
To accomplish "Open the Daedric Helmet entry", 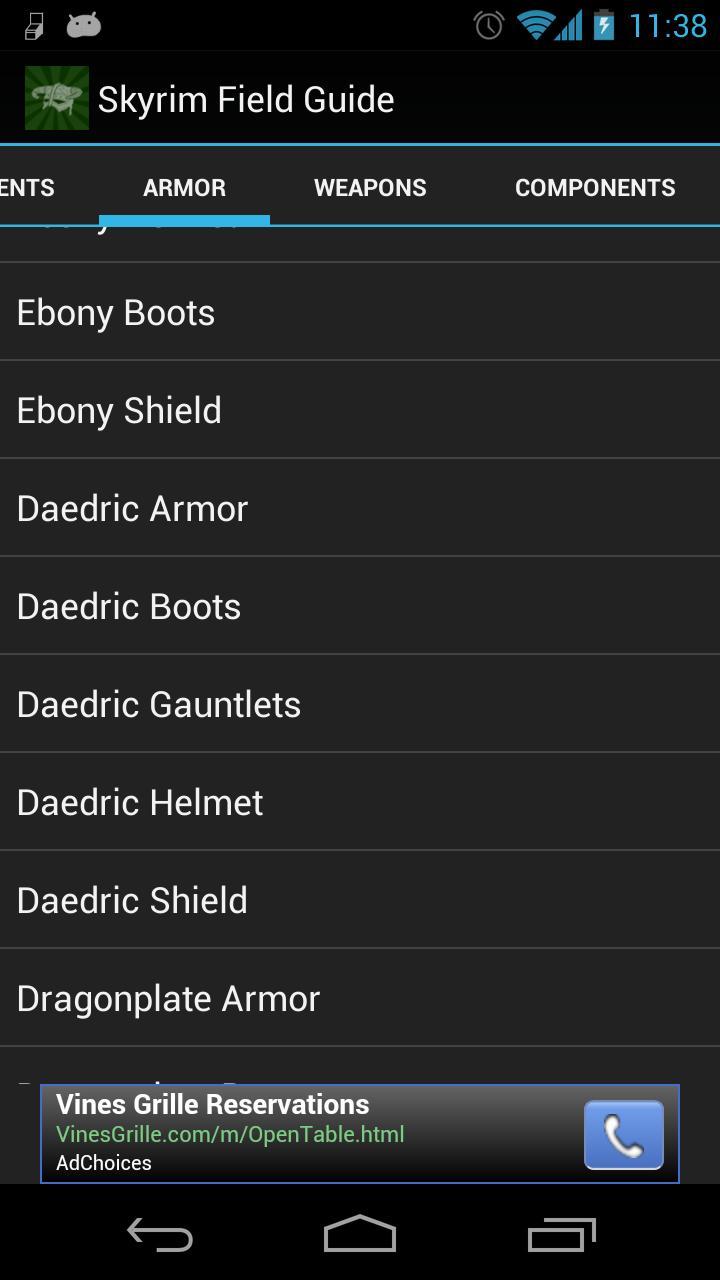I will point(360,803).
